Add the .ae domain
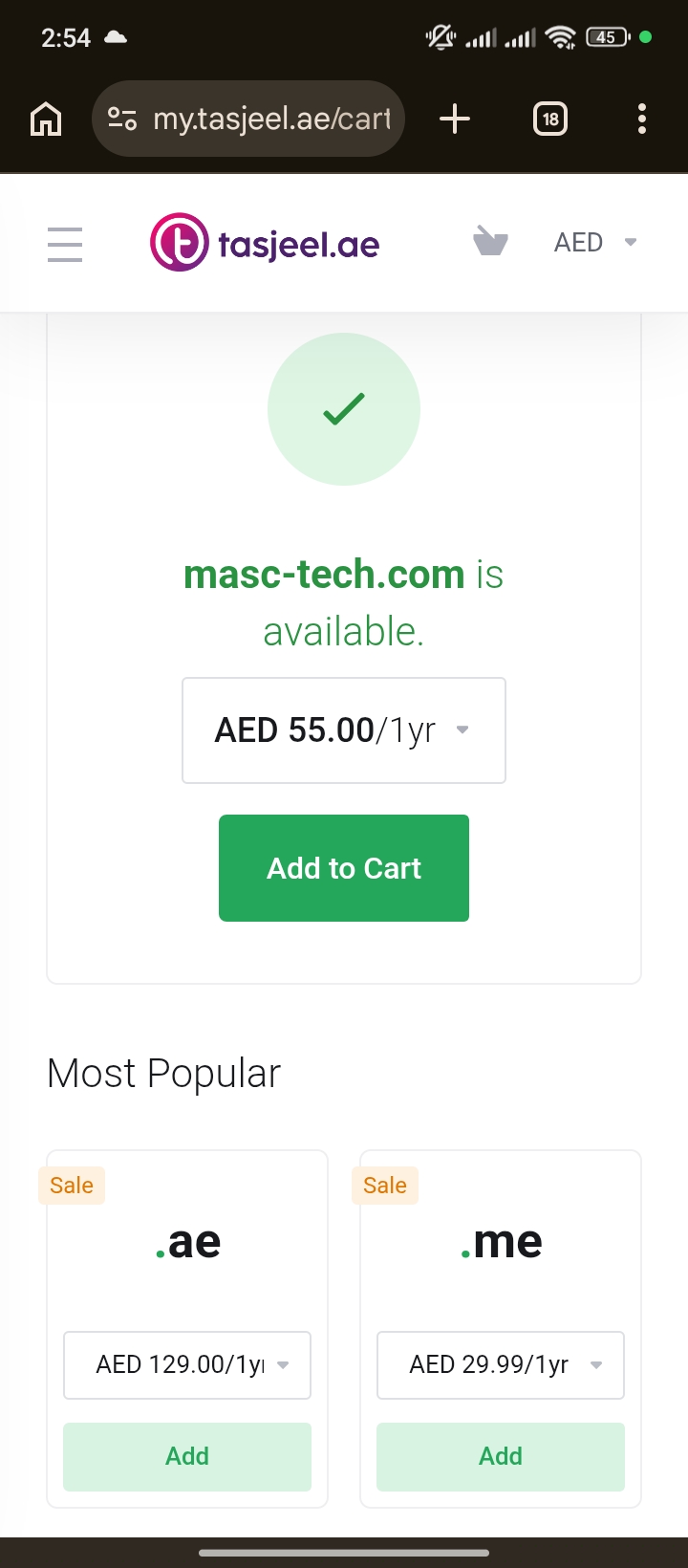The width and height of the screenshot is (688, 1568). pyautogui.click(x=187, y=1456)
